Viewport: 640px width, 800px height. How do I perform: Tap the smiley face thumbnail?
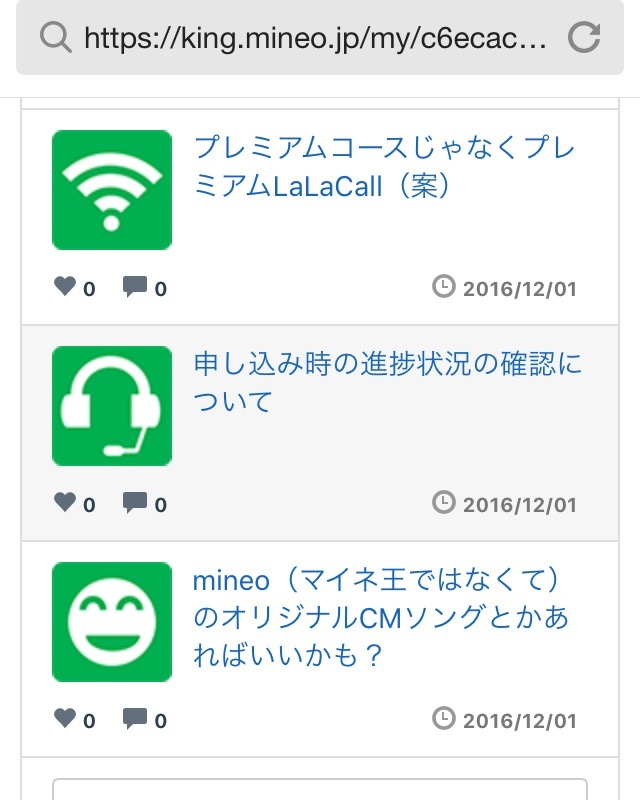click(x=112, y=622)
